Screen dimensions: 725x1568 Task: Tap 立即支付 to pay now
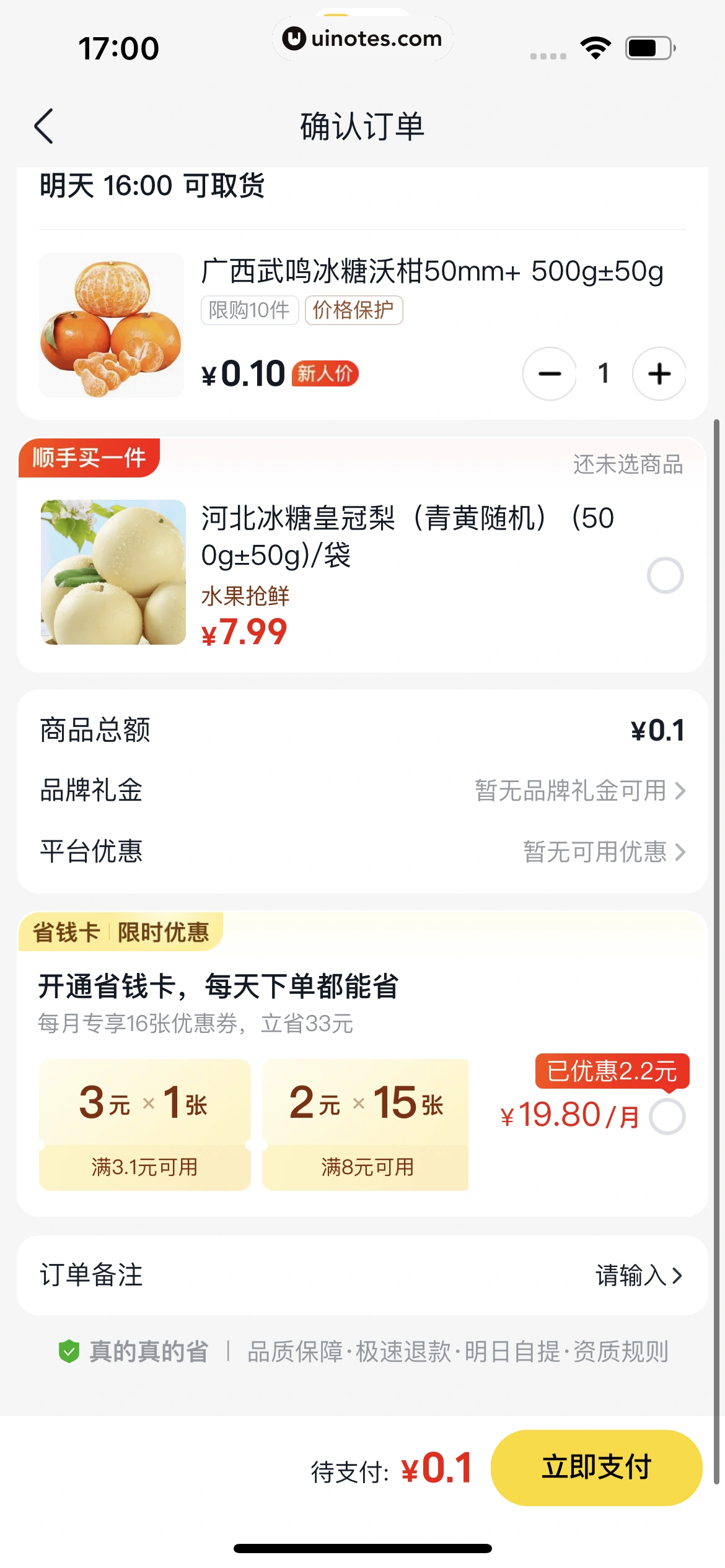(x=596, y=1467)
